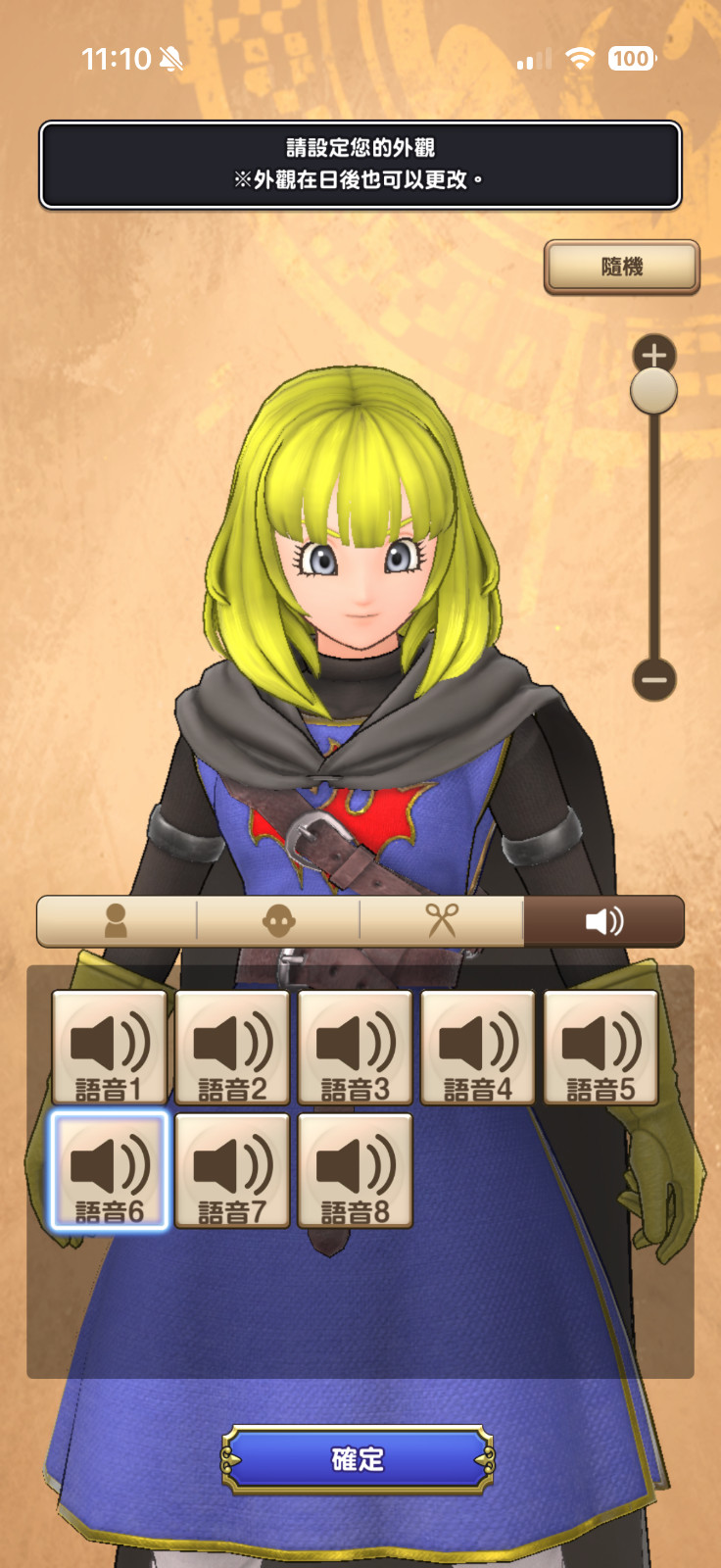Choose the 語音2 voice
This screenshot has width=721, height=1568.
click(x=232, y=1049)
